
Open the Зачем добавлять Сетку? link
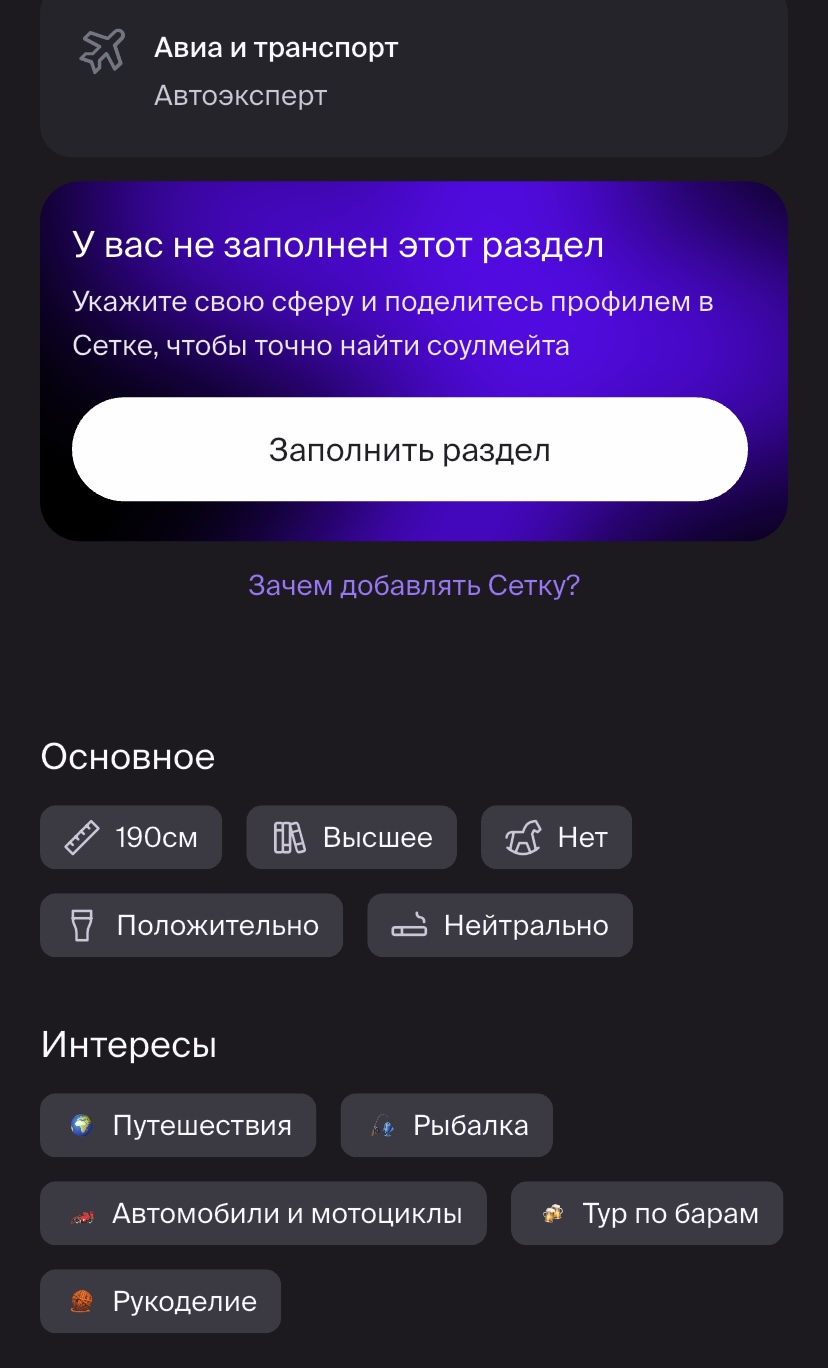tap(414, 585)
